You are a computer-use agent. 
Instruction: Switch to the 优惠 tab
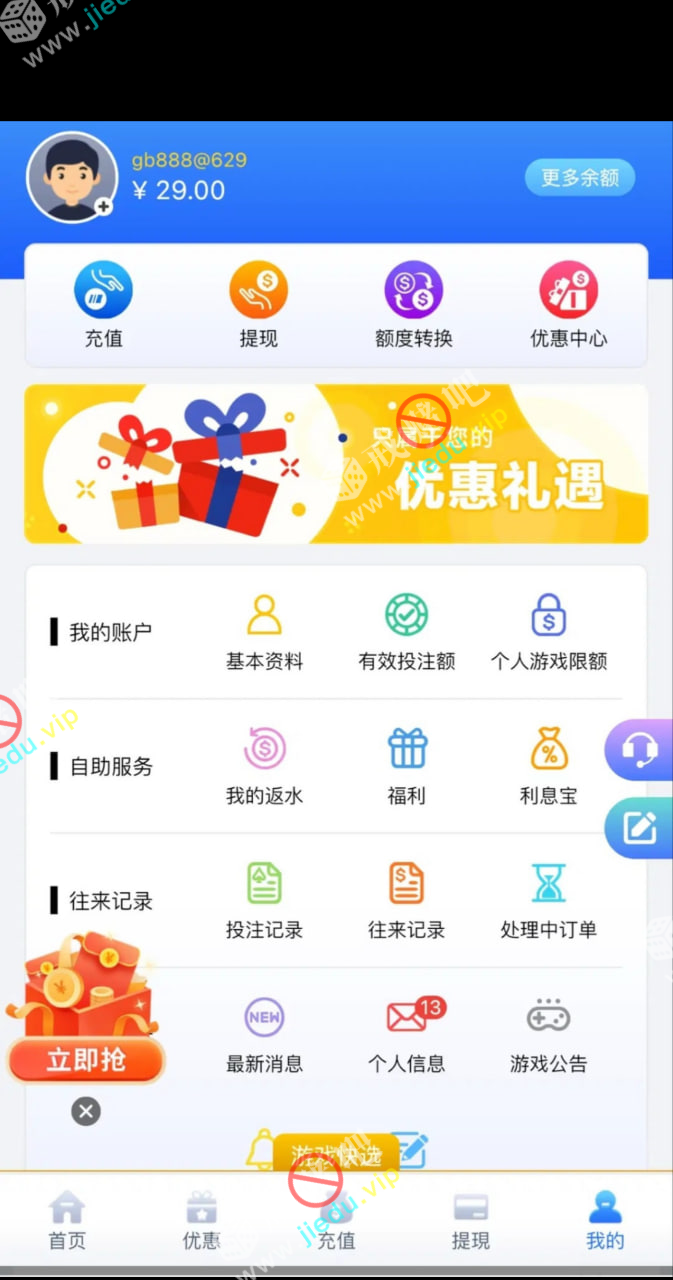point(201,1220)
